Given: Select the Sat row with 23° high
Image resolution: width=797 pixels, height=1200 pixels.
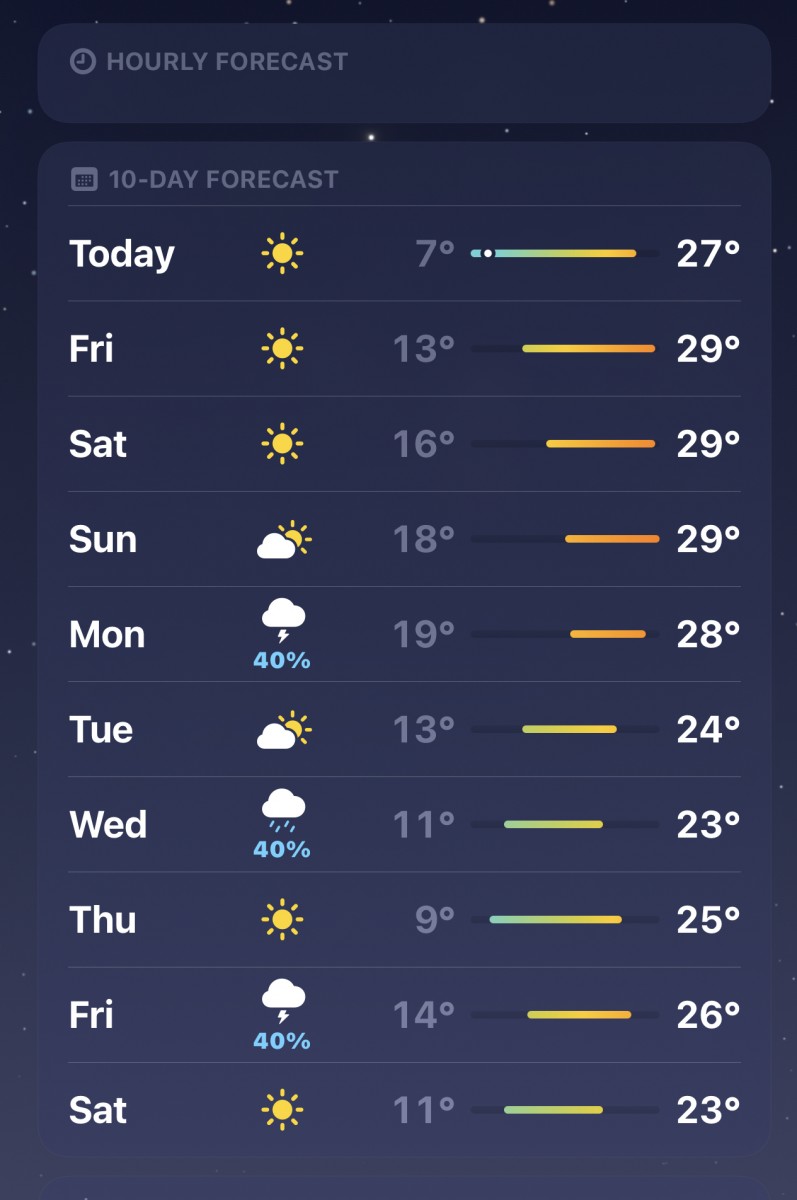Looking at the screenshot, I should tap(403, 1110).
